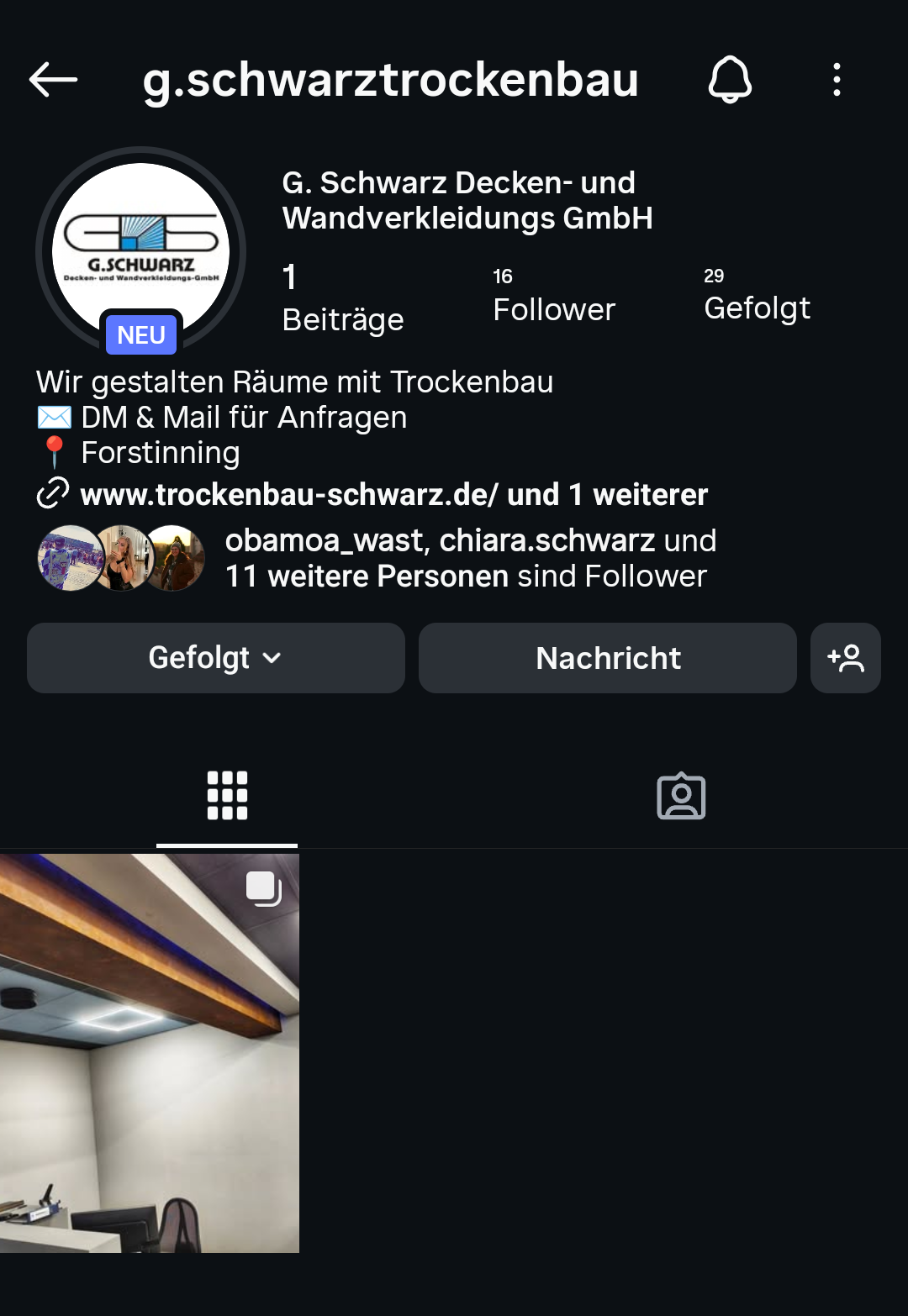Switch to the posts grid tab
This screenshot has height=1316, width=908.
point(227,795)
